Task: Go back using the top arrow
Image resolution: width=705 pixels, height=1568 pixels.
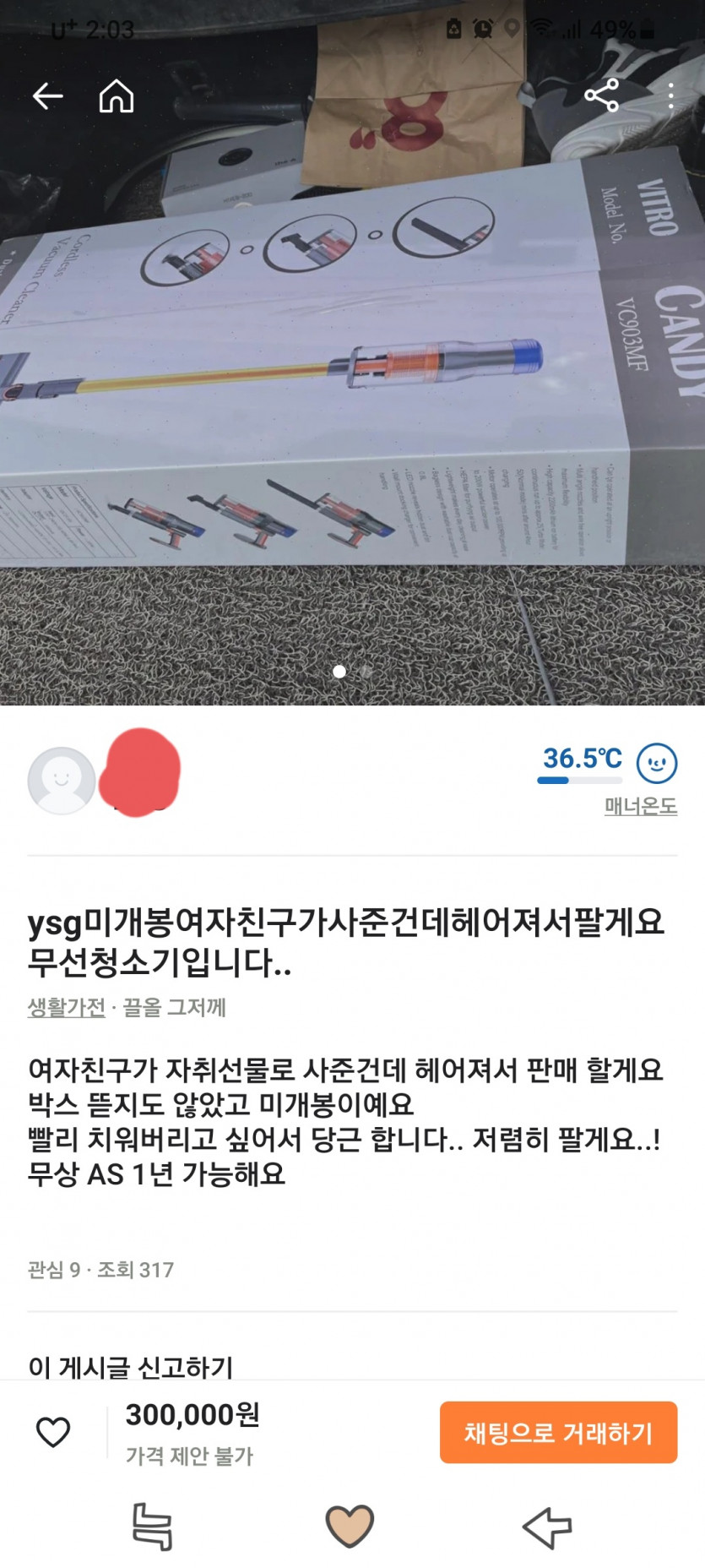Action: pyautogui.click(x=47, y=96)
